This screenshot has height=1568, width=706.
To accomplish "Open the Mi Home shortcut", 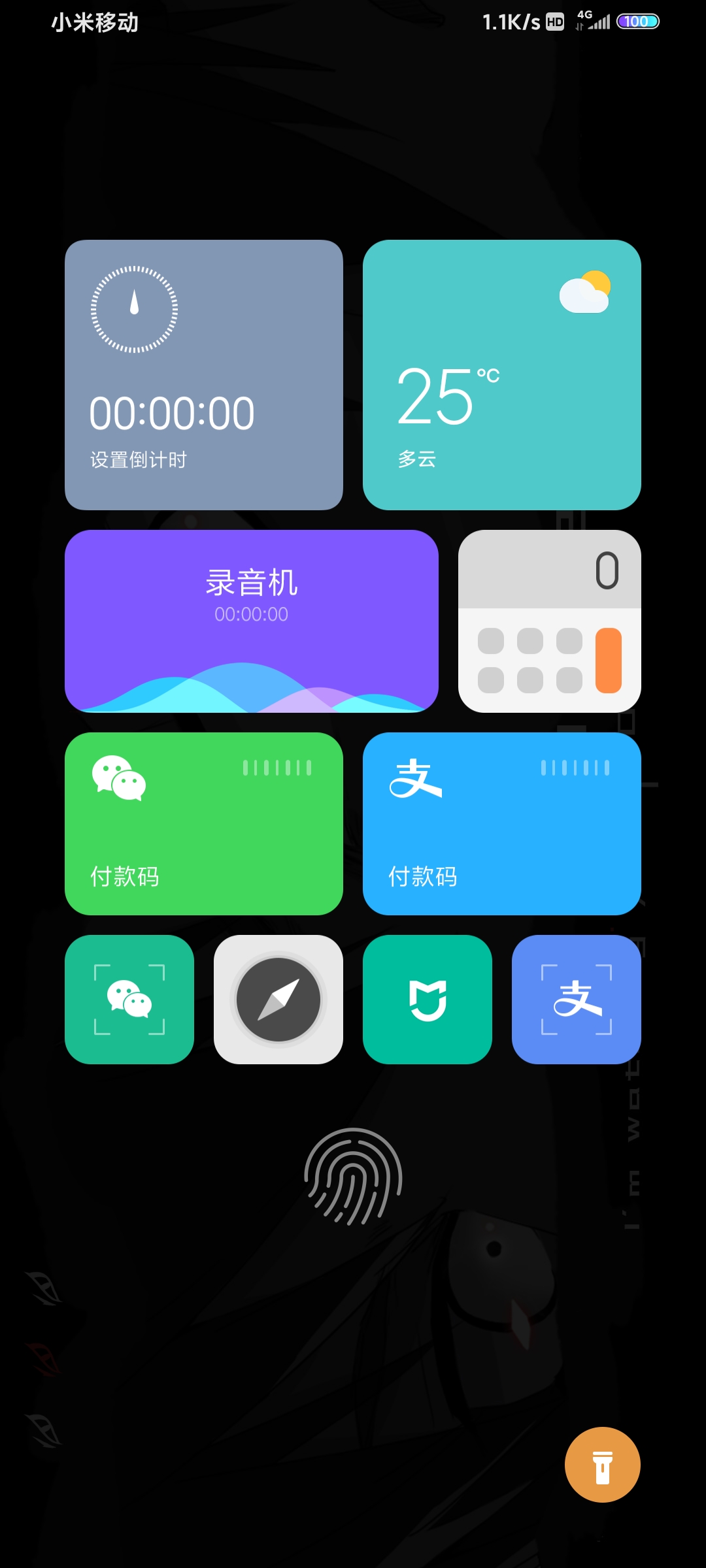I will click(x=428, y=999).
